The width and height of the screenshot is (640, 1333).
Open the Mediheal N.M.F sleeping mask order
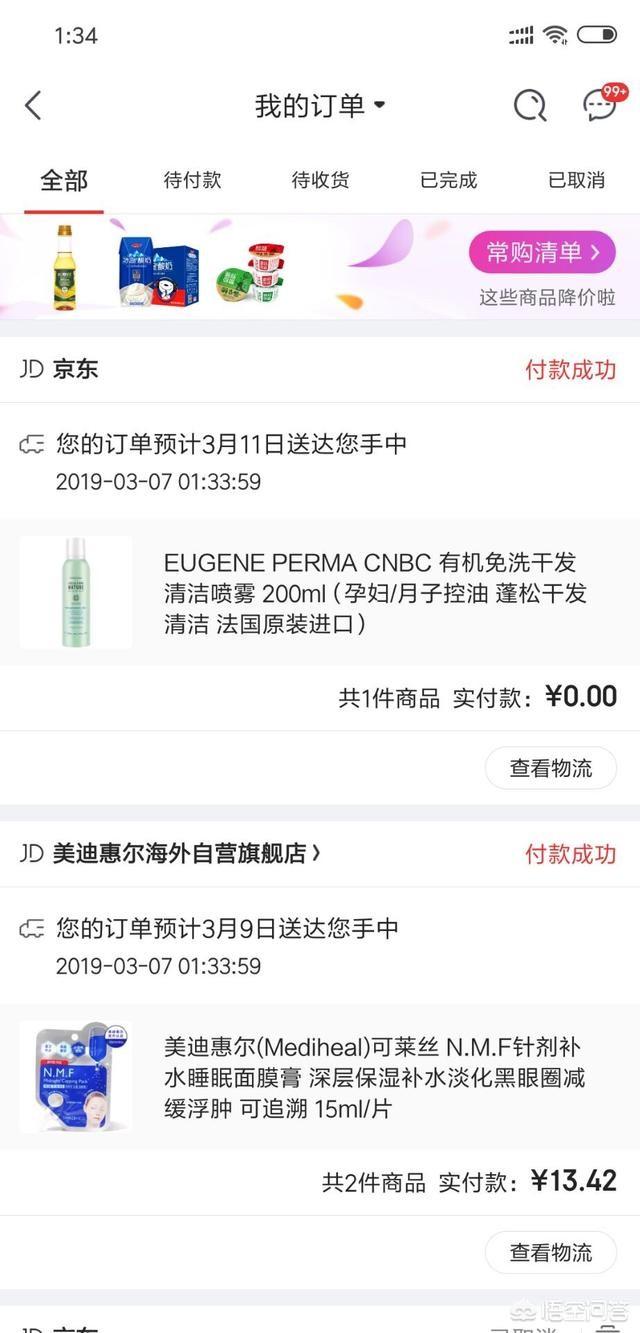pyautogui.click(x=320, y=1077)
